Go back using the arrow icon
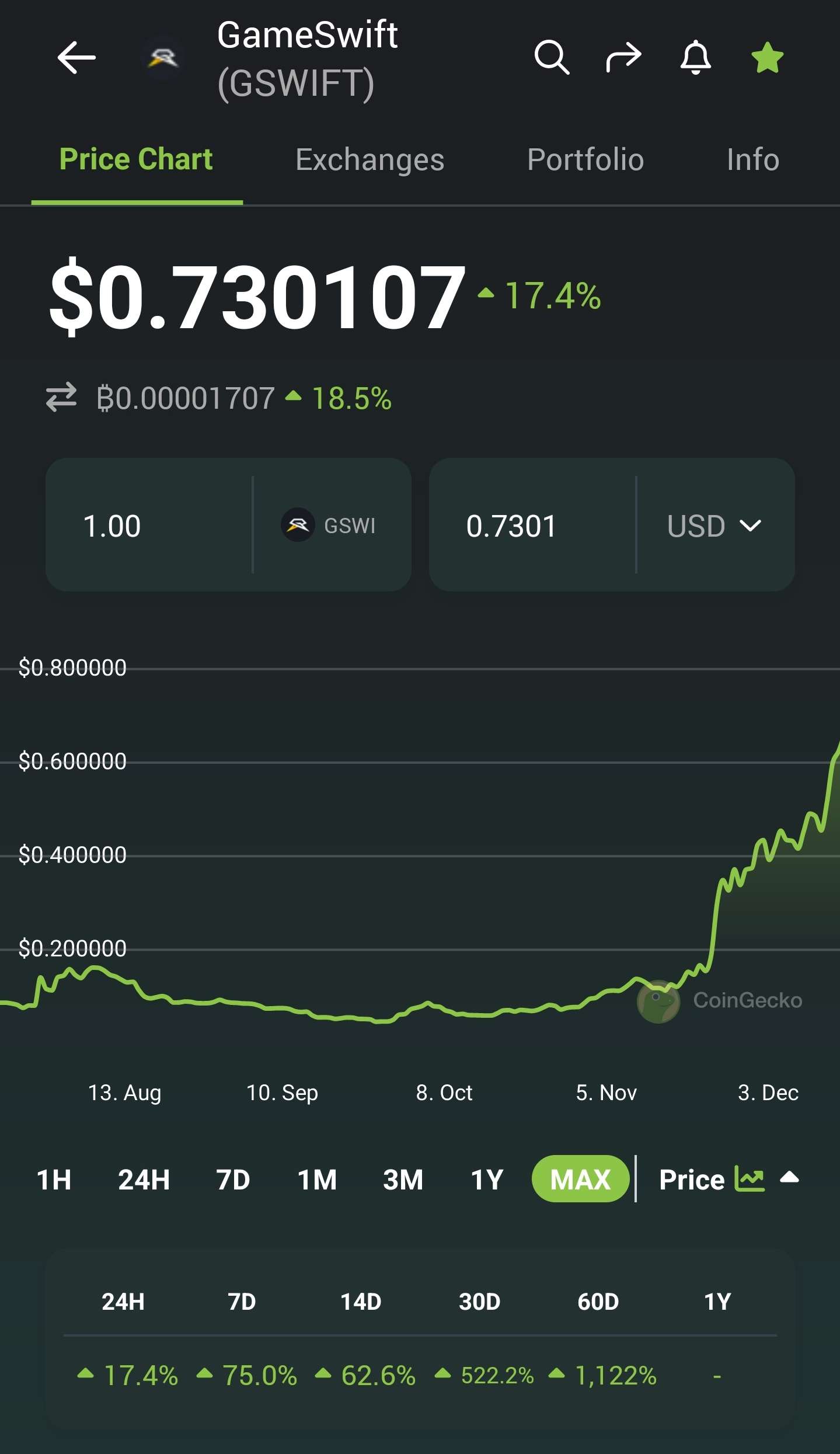The height and width of the screenshot is (1454, 840). pos(76,57)
